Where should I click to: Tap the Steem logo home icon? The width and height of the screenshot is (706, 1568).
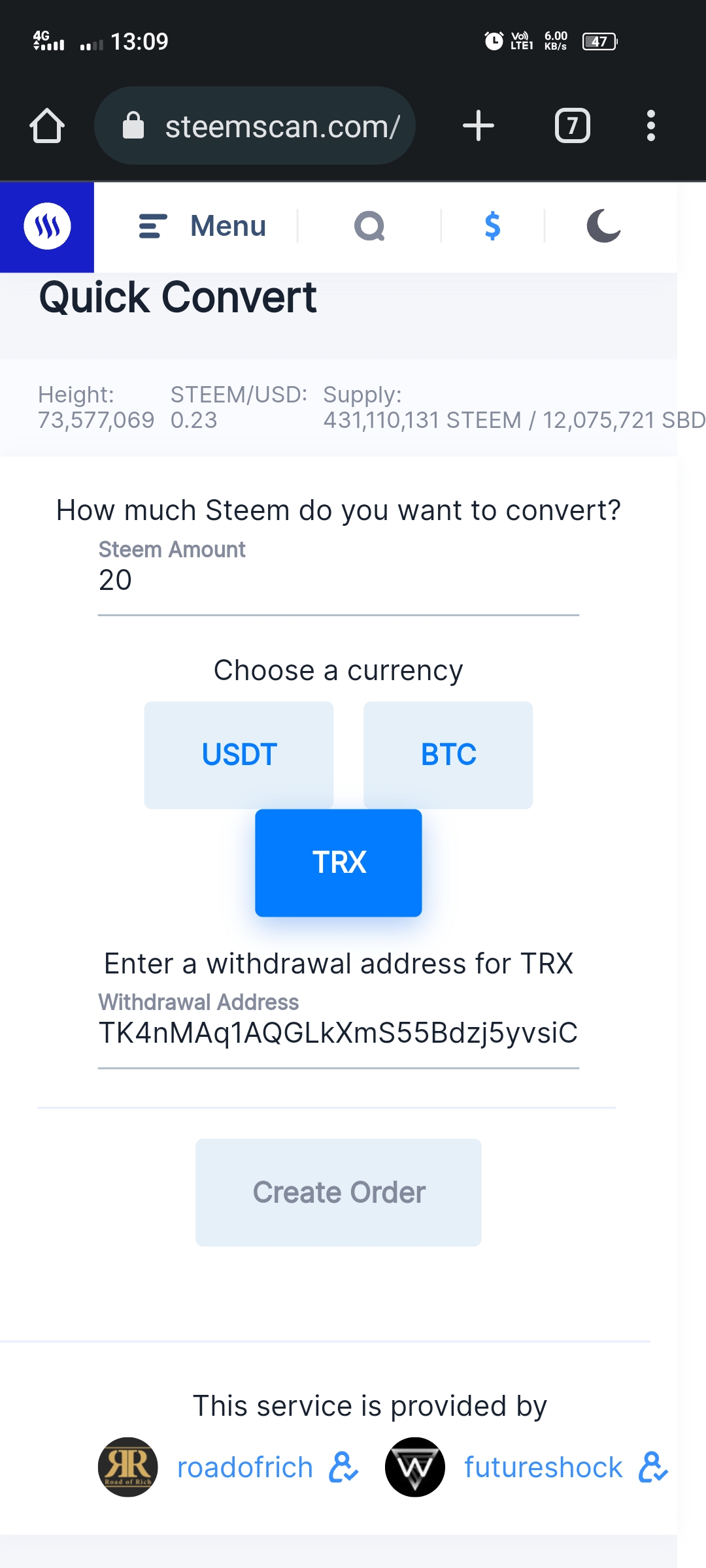click(47, 227)
